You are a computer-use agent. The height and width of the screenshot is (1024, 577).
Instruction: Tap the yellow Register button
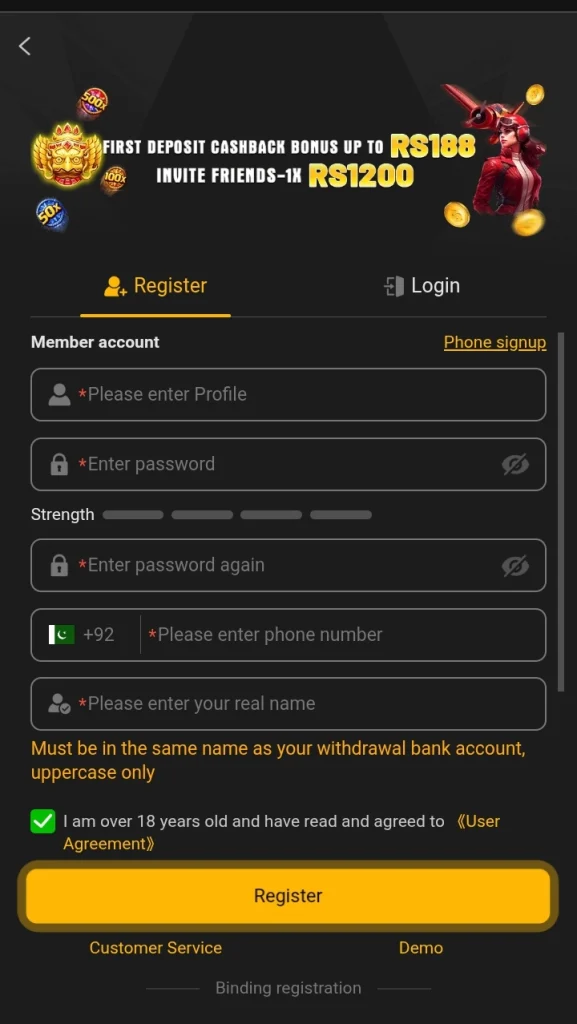pyautogui.click(x=288, y=896)
